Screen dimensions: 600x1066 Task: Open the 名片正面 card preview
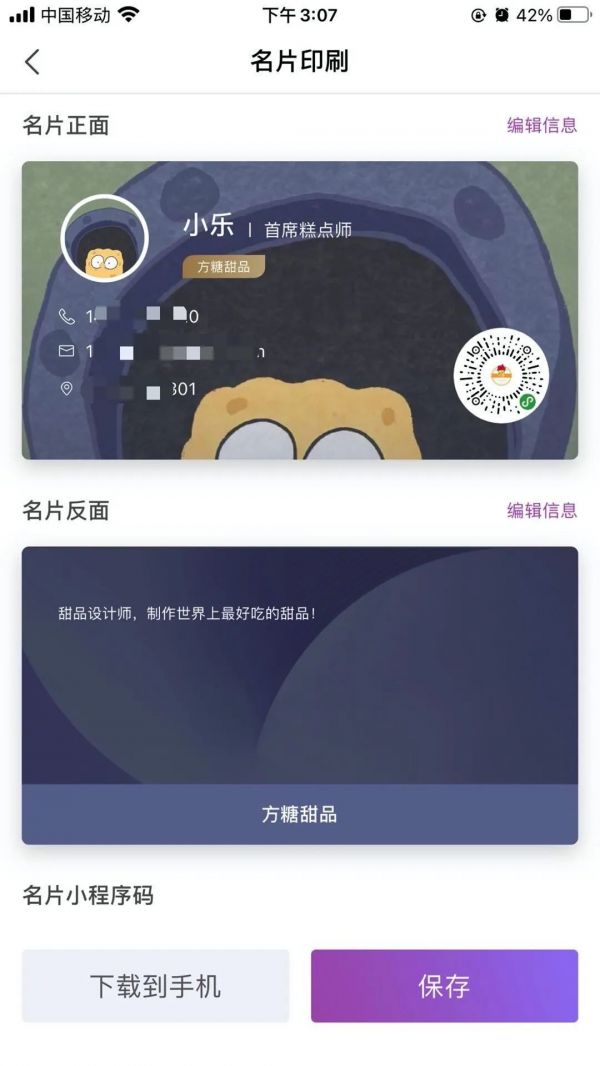click(x=300, y=310)
